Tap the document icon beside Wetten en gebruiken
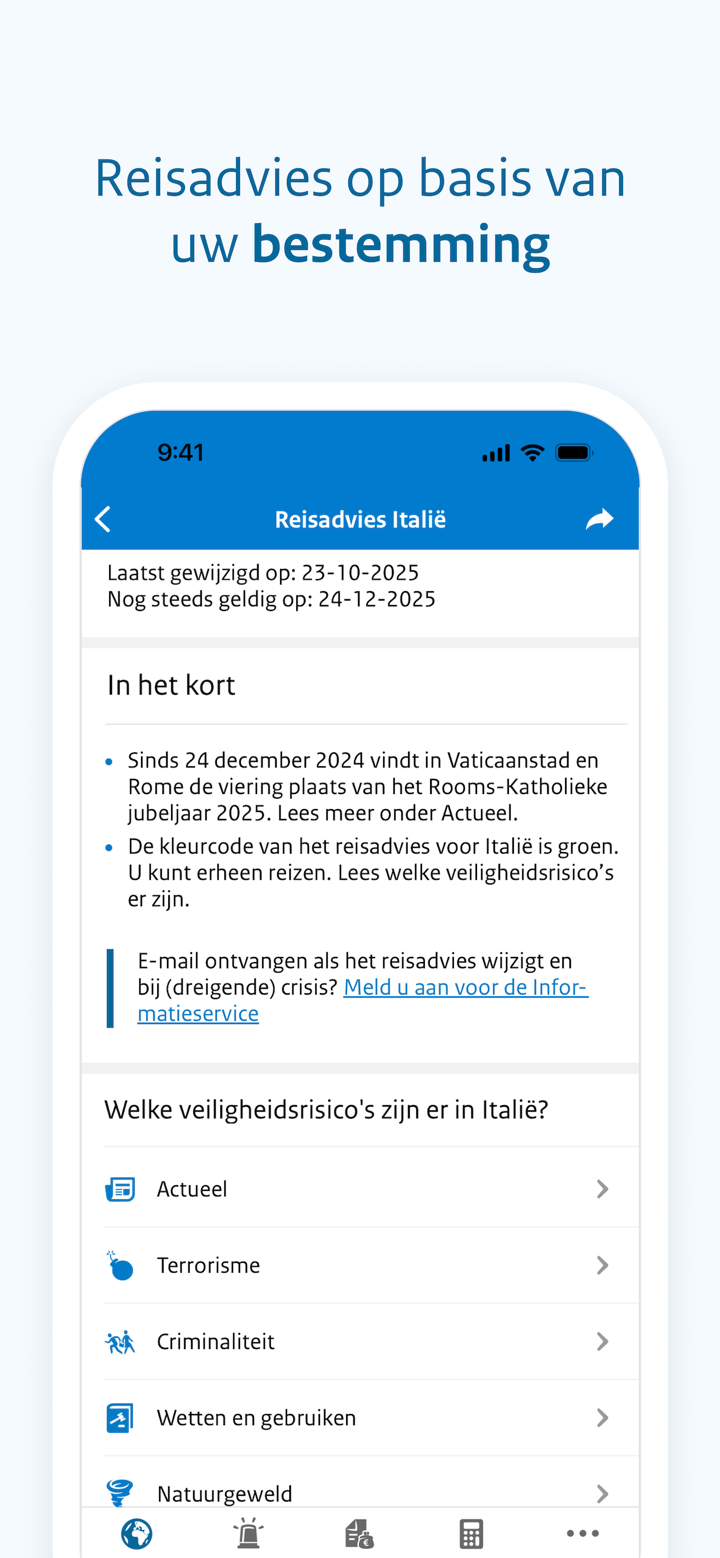720x1558 pixels. [120, 1417]
